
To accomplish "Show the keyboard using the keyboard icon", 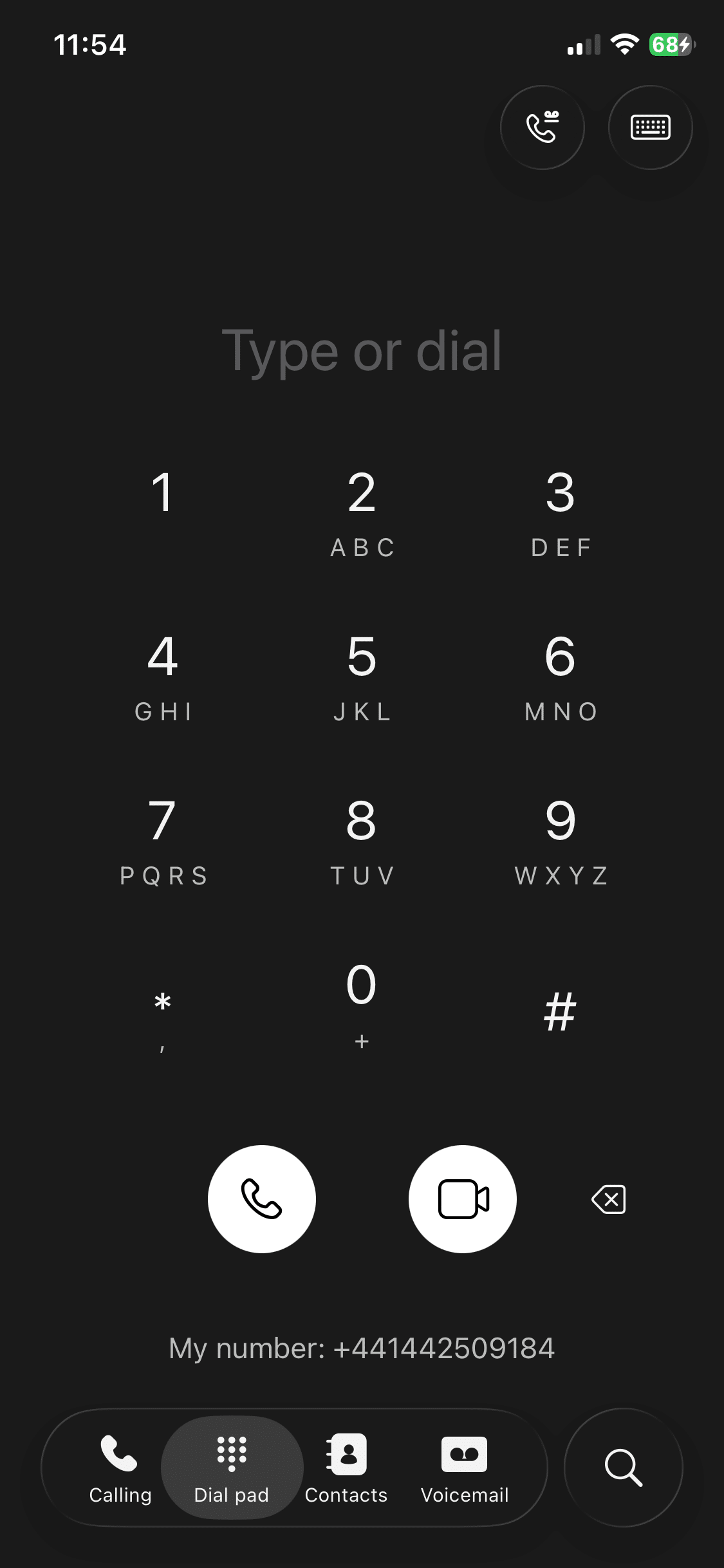I will [650, 127].
